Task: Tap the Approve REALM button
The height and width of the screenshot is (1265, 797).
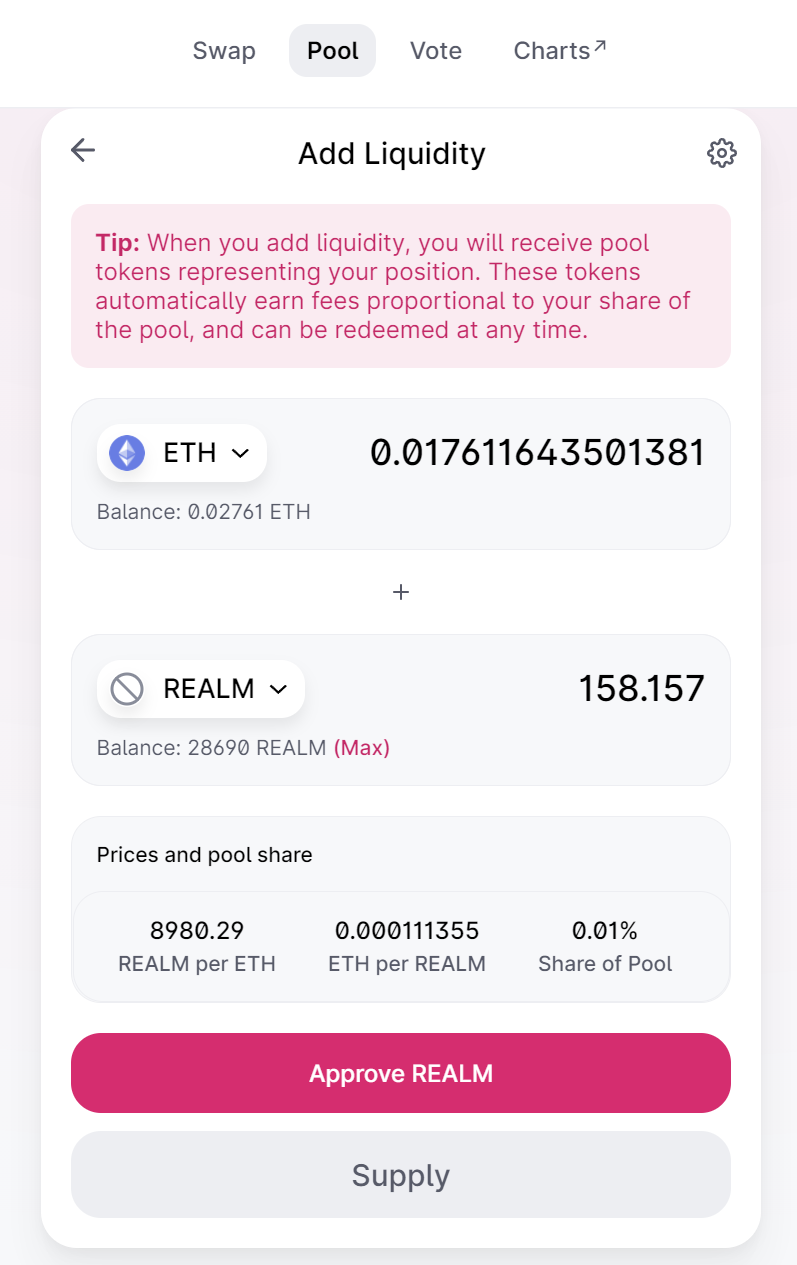Action: pos(400,1073)
